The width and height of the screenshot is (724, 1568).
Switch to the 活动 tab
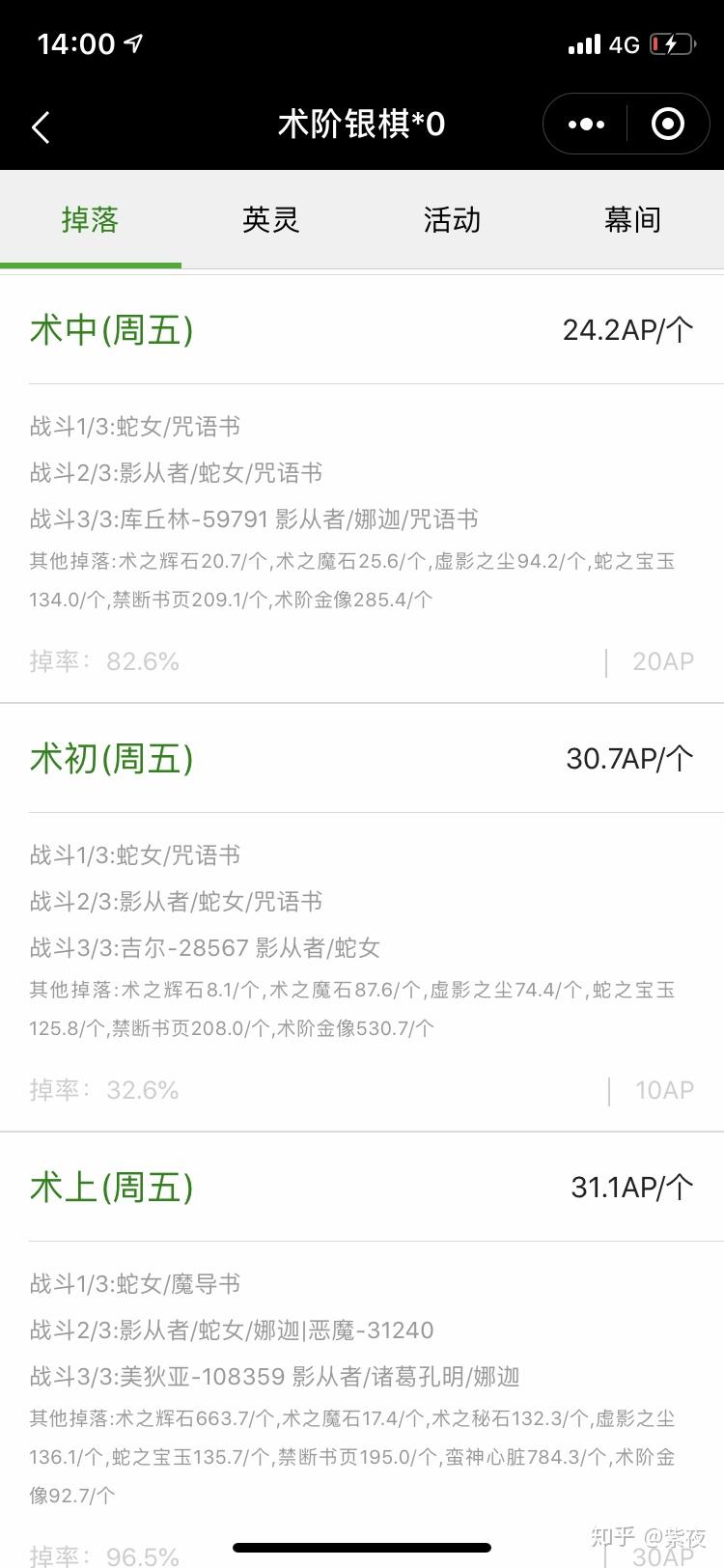click(x=452, y=220)
